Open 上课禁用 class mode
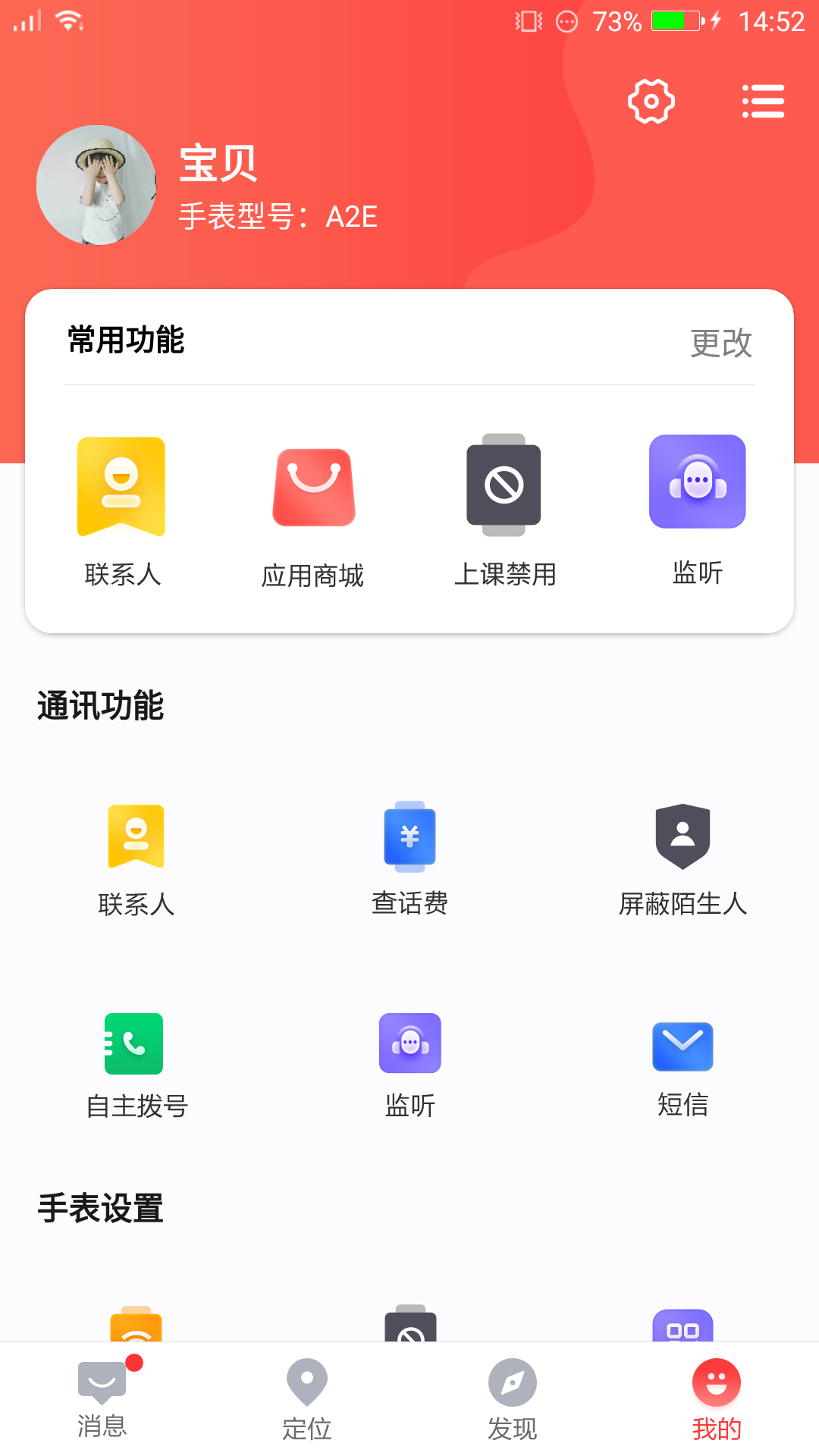This screenshot has height=1456, width=819. [x=504, y=508]
